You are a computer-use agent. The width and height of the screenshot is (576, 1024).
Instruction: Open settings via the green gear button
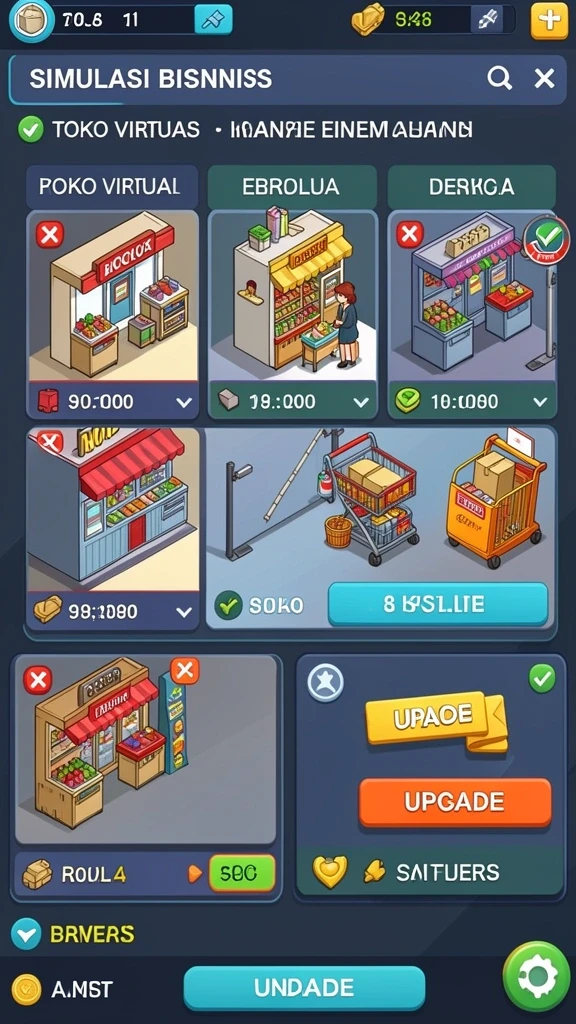[x=537, y=977]
